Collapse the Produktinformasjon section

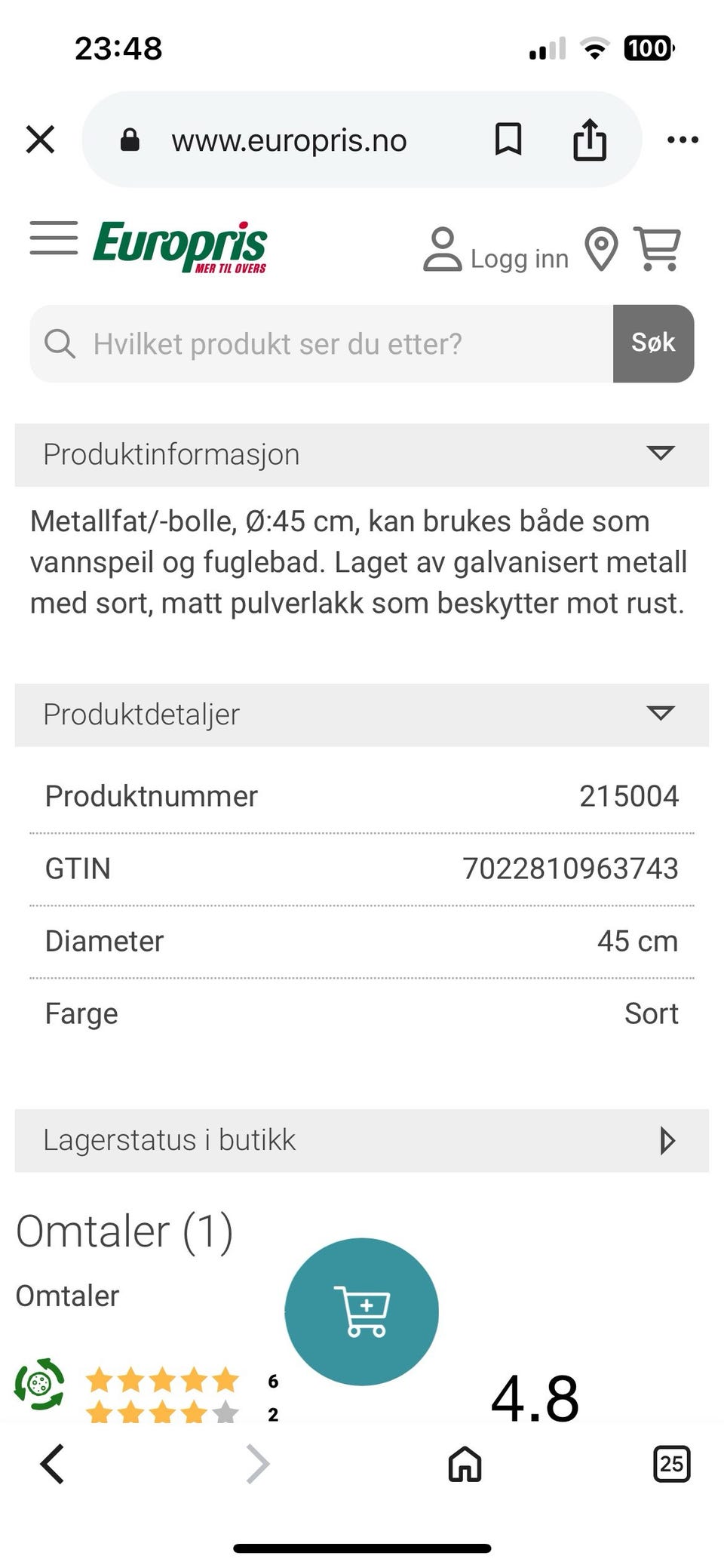point(362,454)
